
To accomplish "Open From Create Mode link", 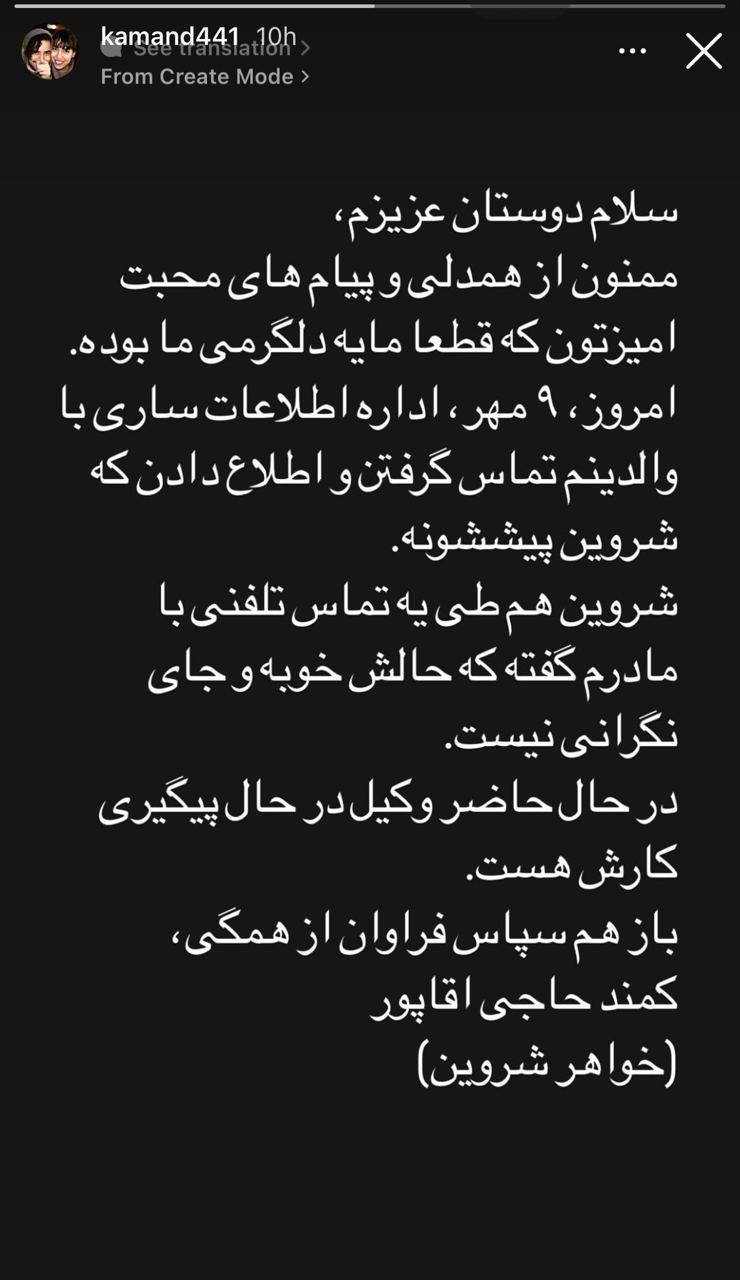I will [205, 77].
